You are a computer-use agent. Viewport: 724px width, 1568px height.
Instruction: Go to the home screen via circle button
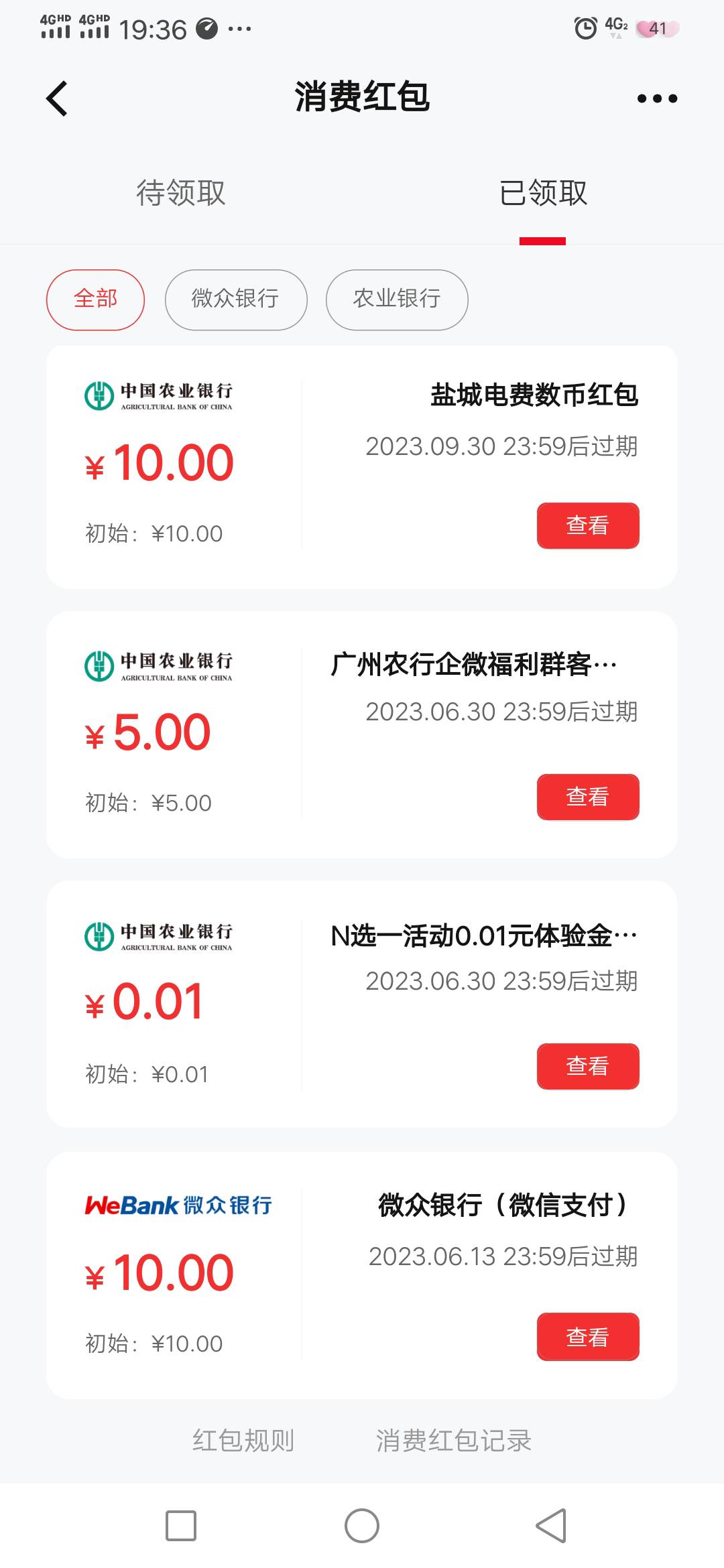pyautogui.click(x=362, y=1526)
